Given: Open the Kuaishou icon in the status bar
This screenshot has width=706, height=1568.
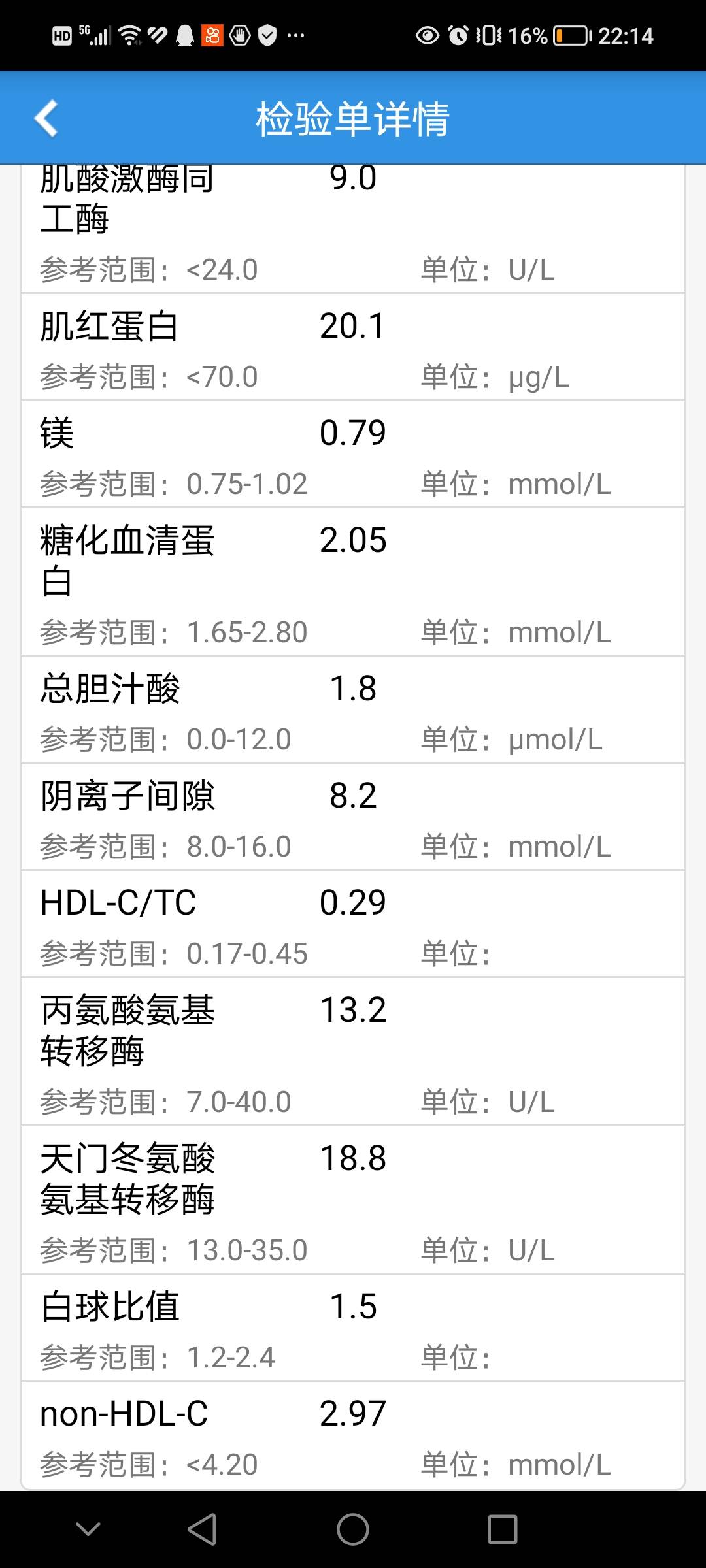Looking at the screenshot, I should pos(212,35).
